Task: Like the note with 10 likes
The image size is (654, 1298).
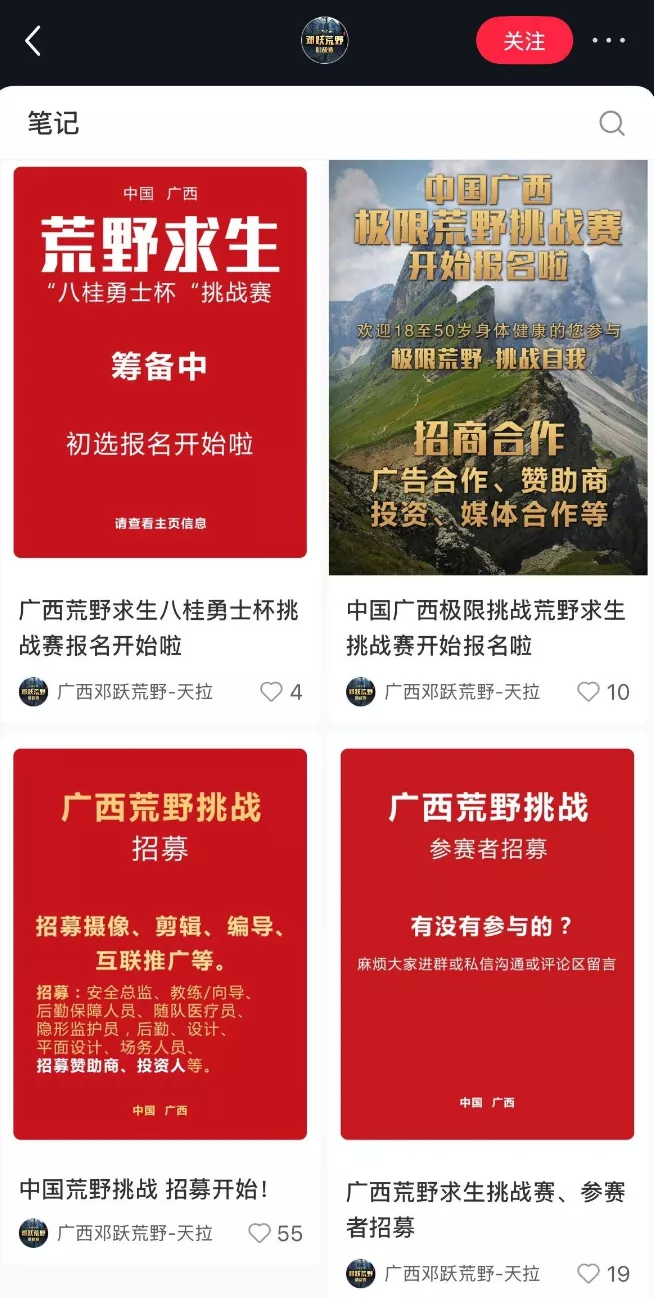Action: [x=589, y=691]
